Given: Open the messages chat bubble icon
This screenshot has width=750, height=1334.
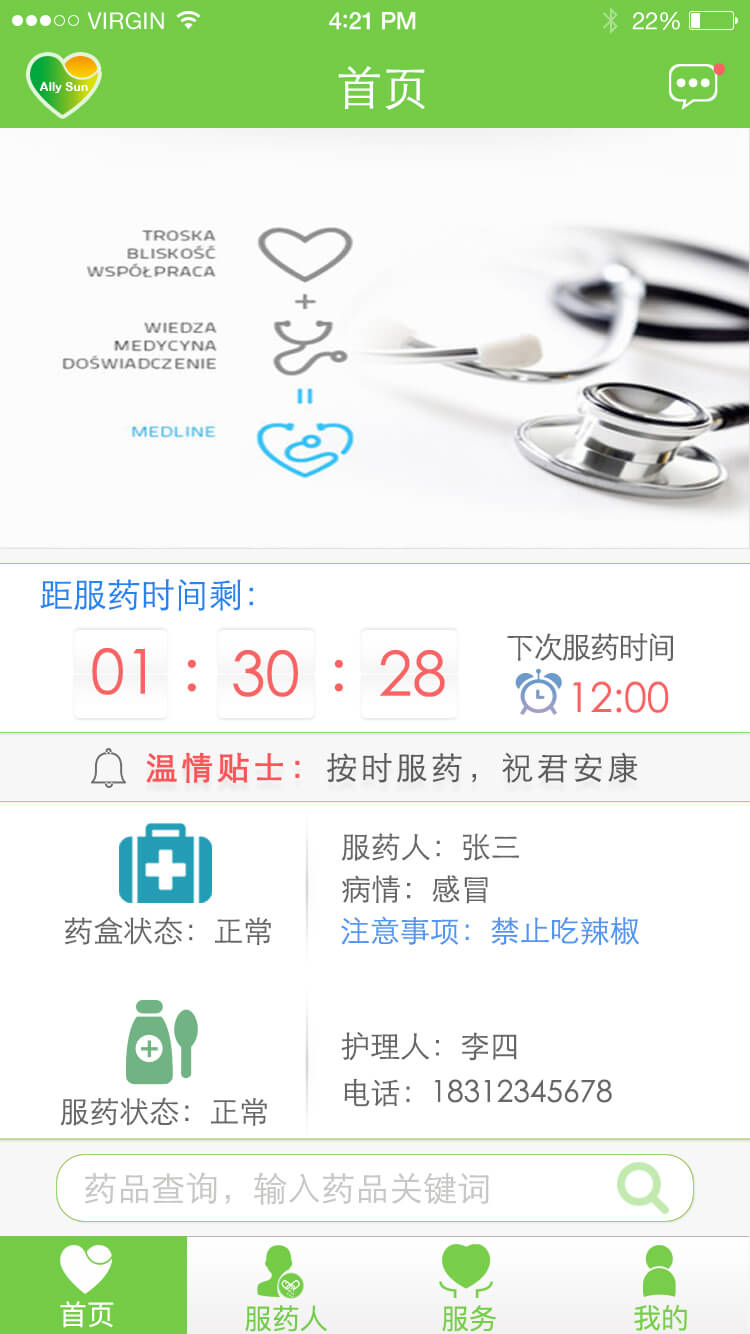Looking at the screenshot, I should tap(694, 87).
